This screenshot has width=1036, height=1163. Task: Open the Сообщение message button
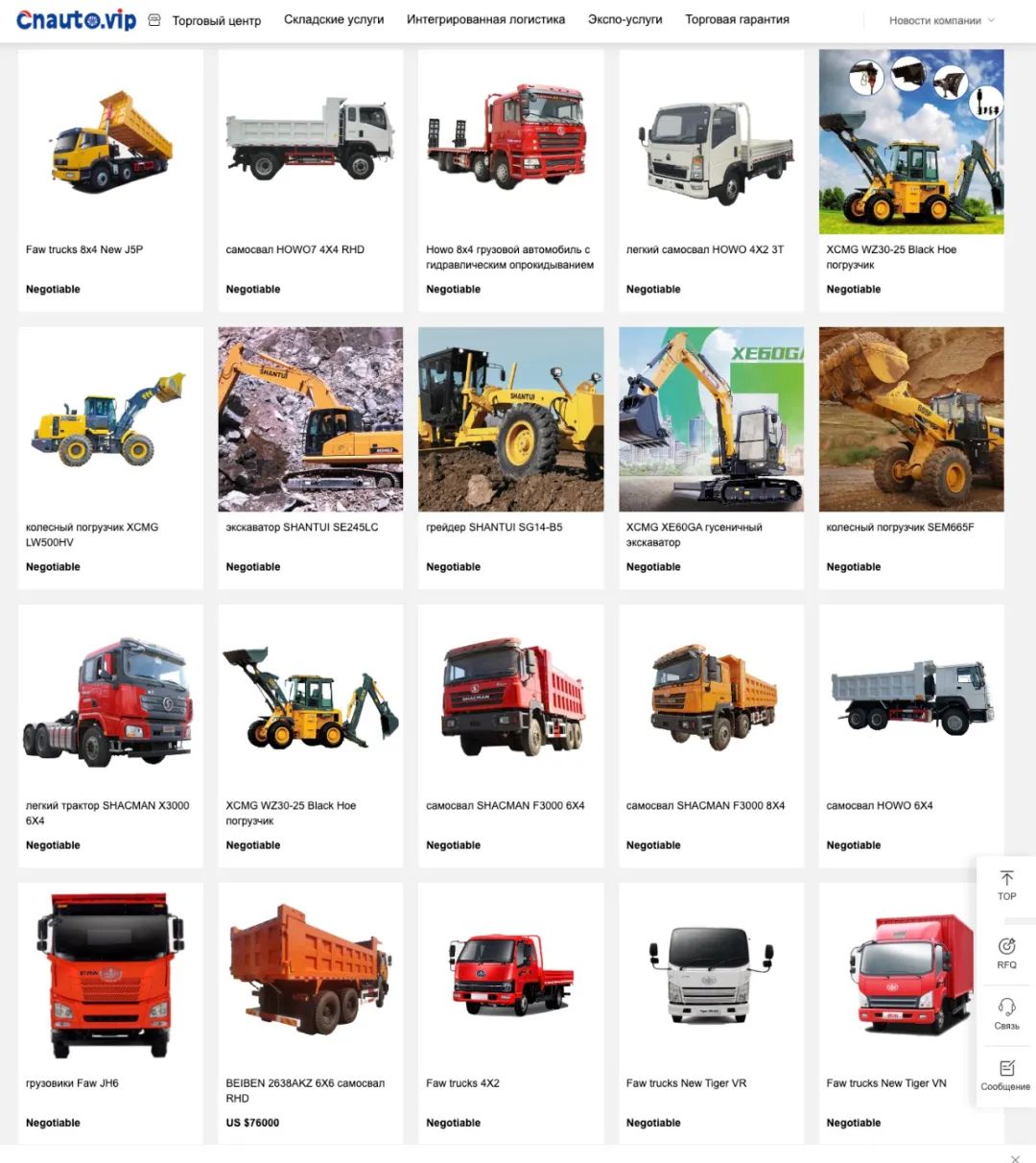[x=1006, y=1075]
